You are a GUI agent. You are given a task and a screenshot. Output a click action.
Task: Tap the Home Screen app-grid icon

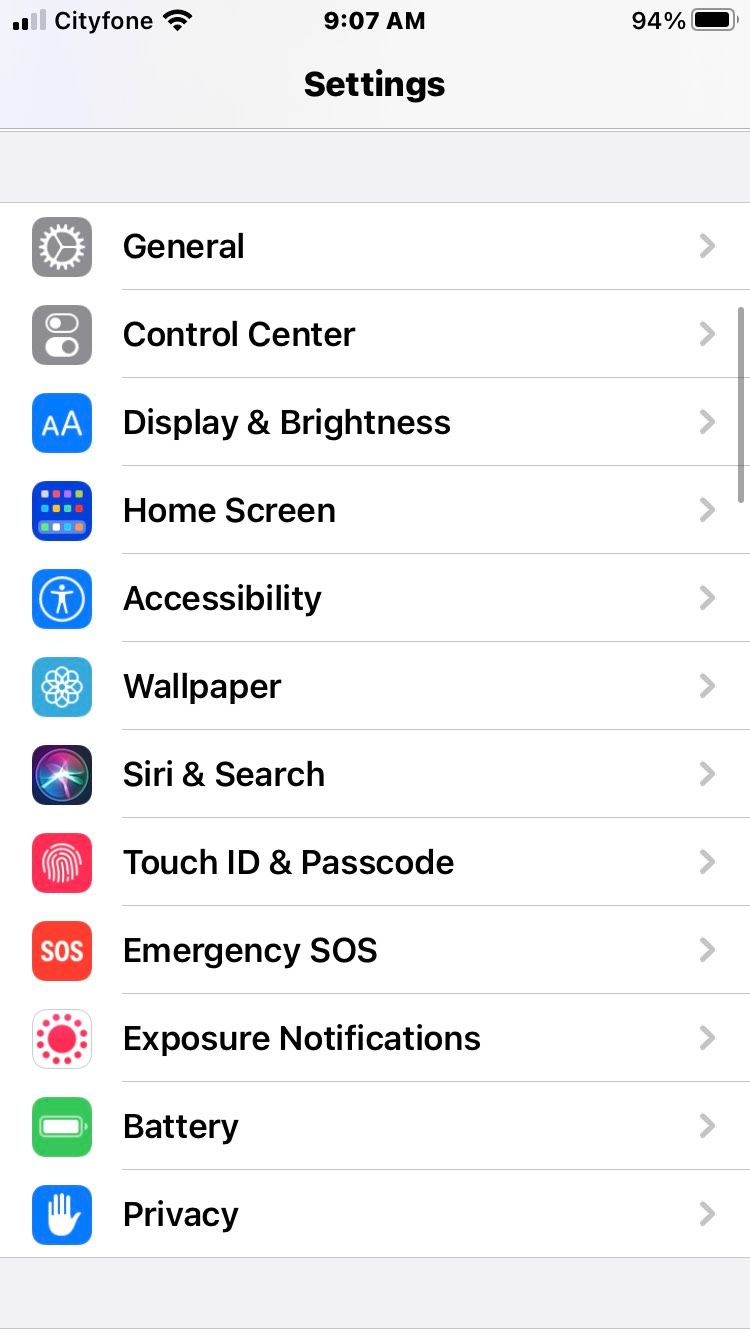click(61, 511)
